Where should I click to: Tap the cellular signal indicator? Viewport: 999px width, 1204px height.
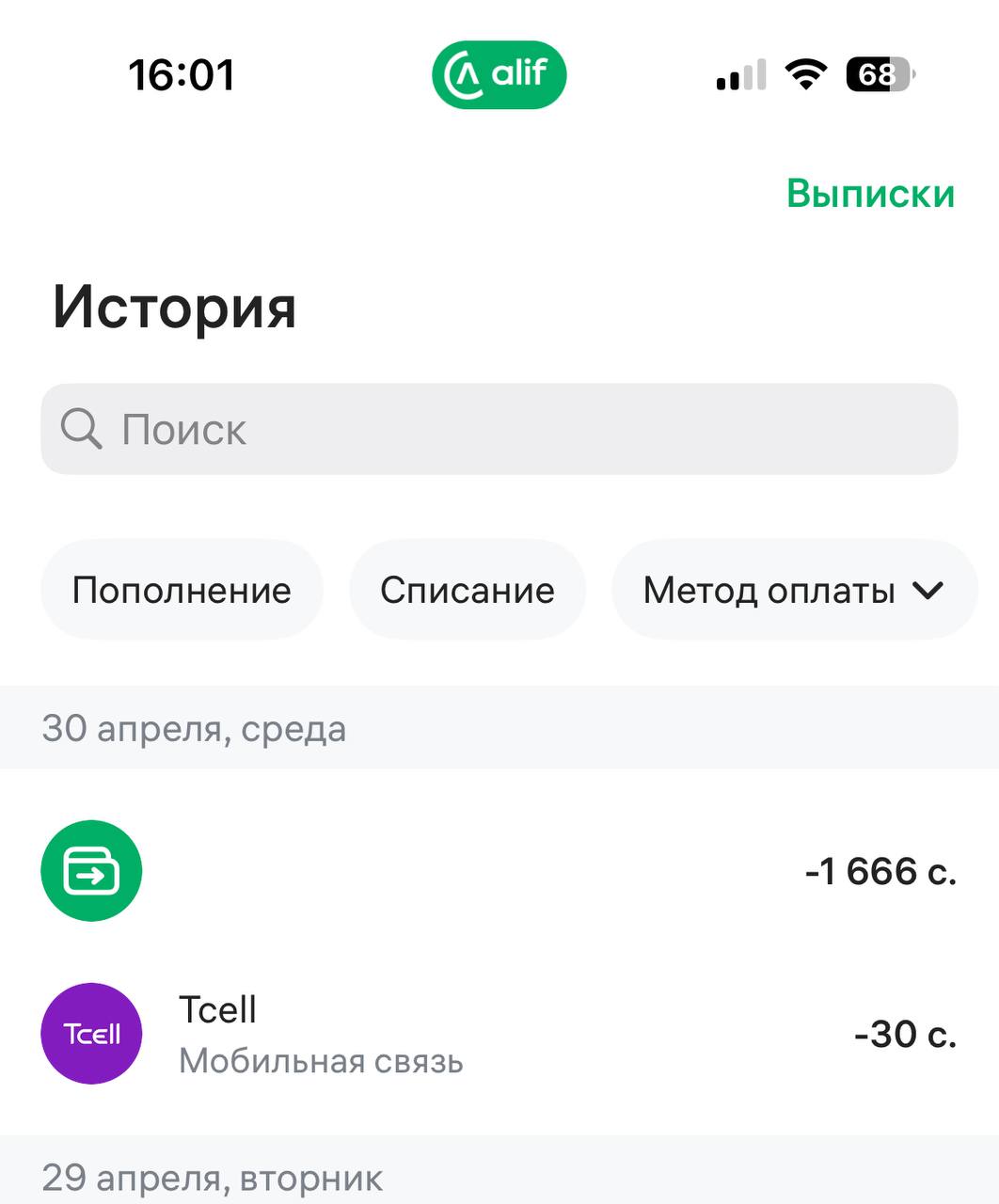(739, 75)
